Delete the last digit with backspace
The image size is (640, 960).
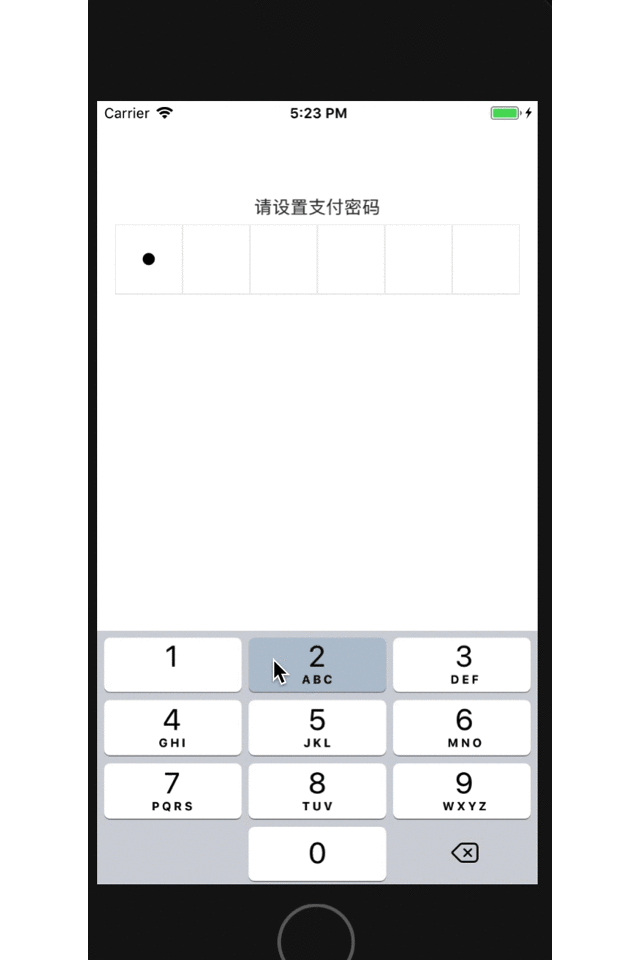(x=464, y=853)
